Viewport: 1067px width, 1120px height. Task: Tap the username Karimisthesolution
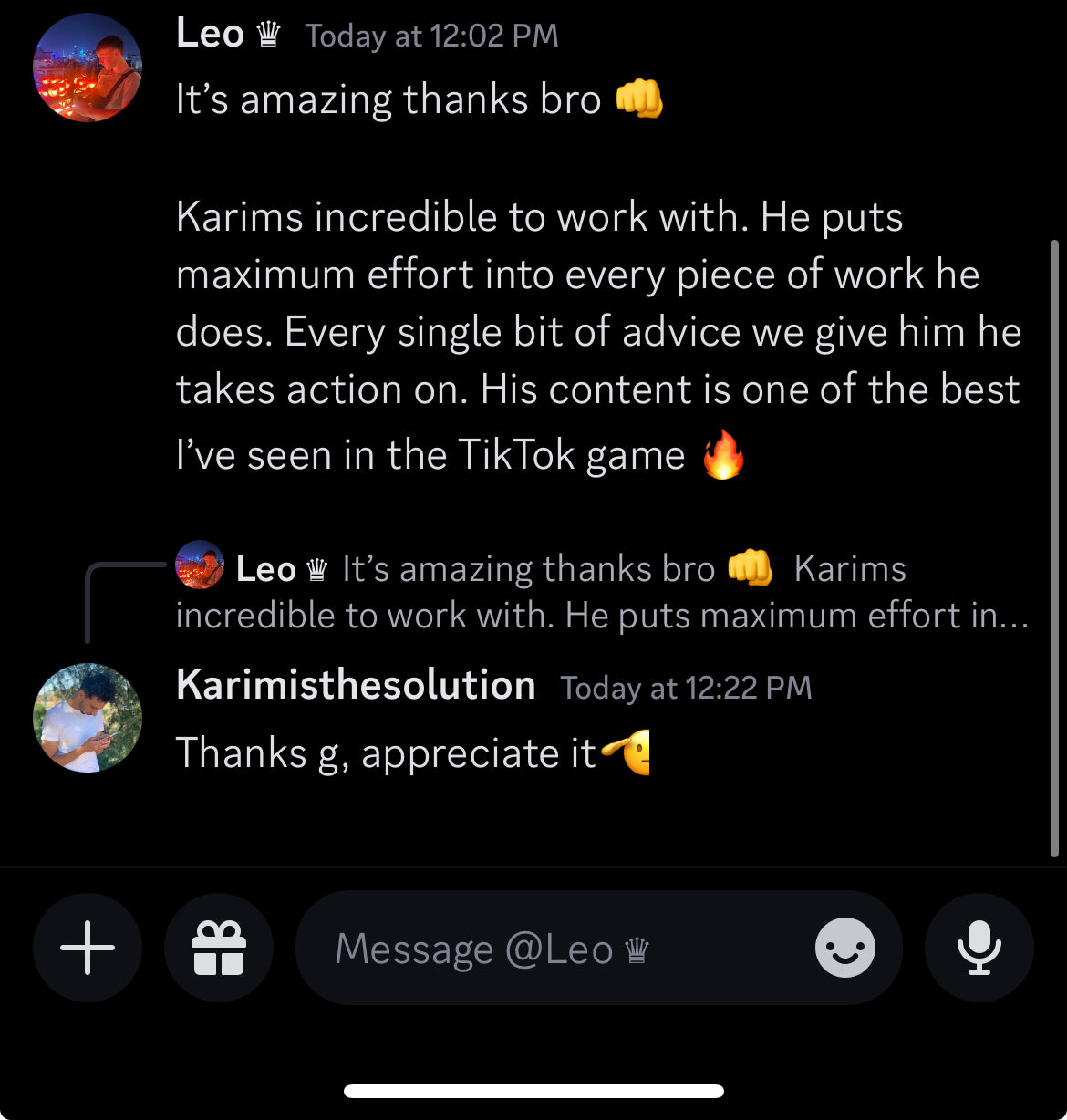click(356, 685)
